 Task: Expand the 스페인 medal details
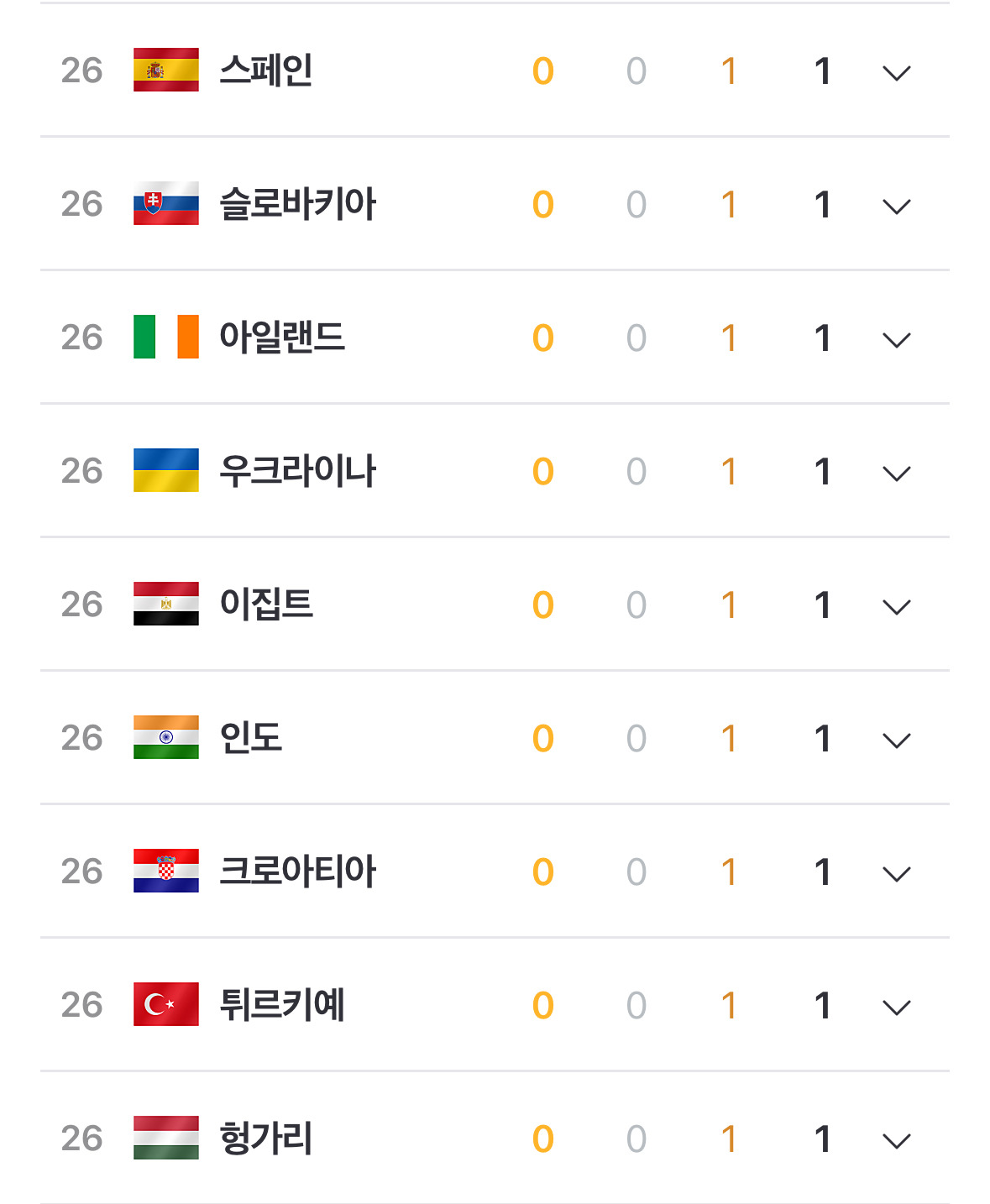(897, 73)
